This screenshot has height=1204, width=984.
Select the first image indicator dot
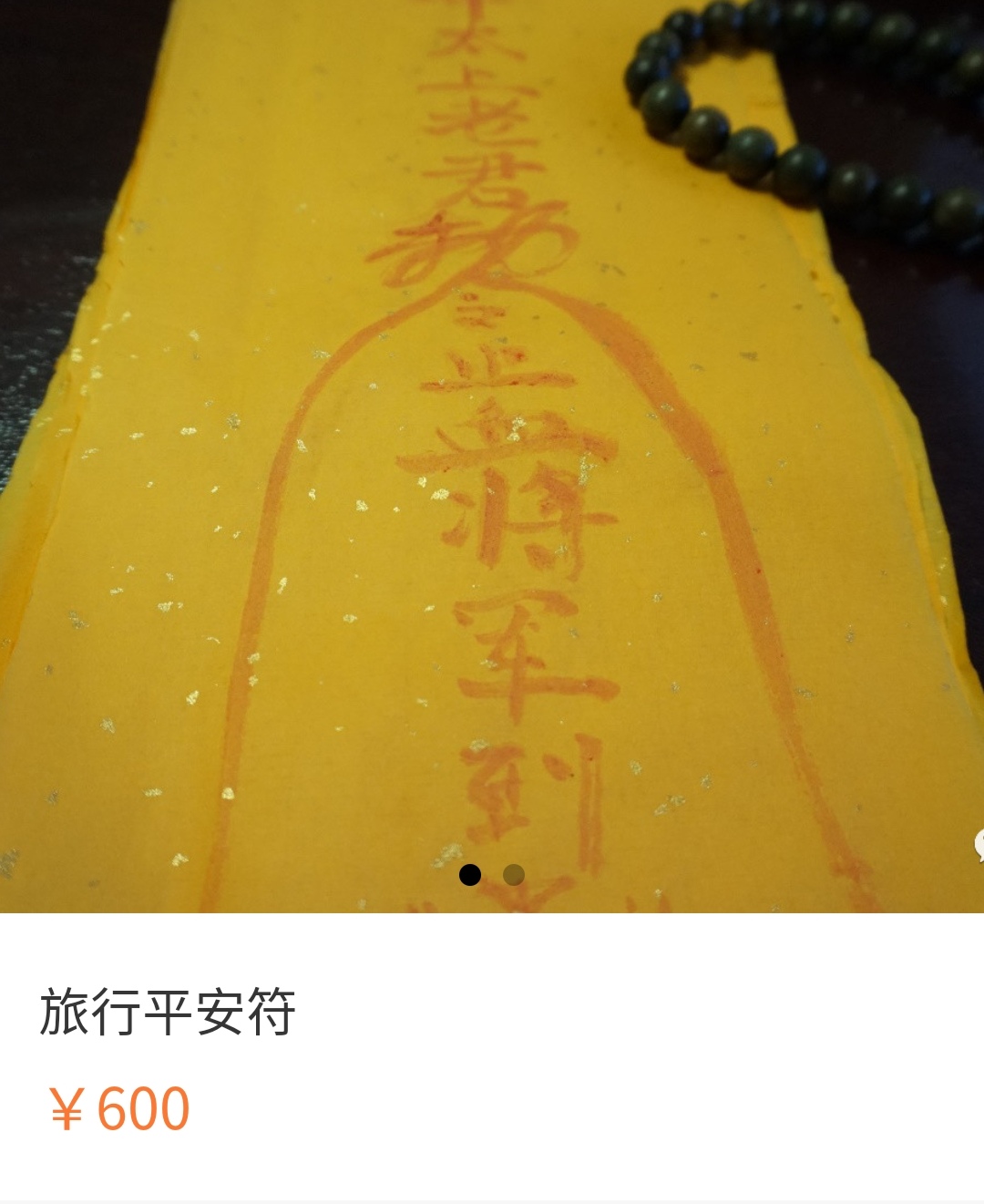coord(470,875)
